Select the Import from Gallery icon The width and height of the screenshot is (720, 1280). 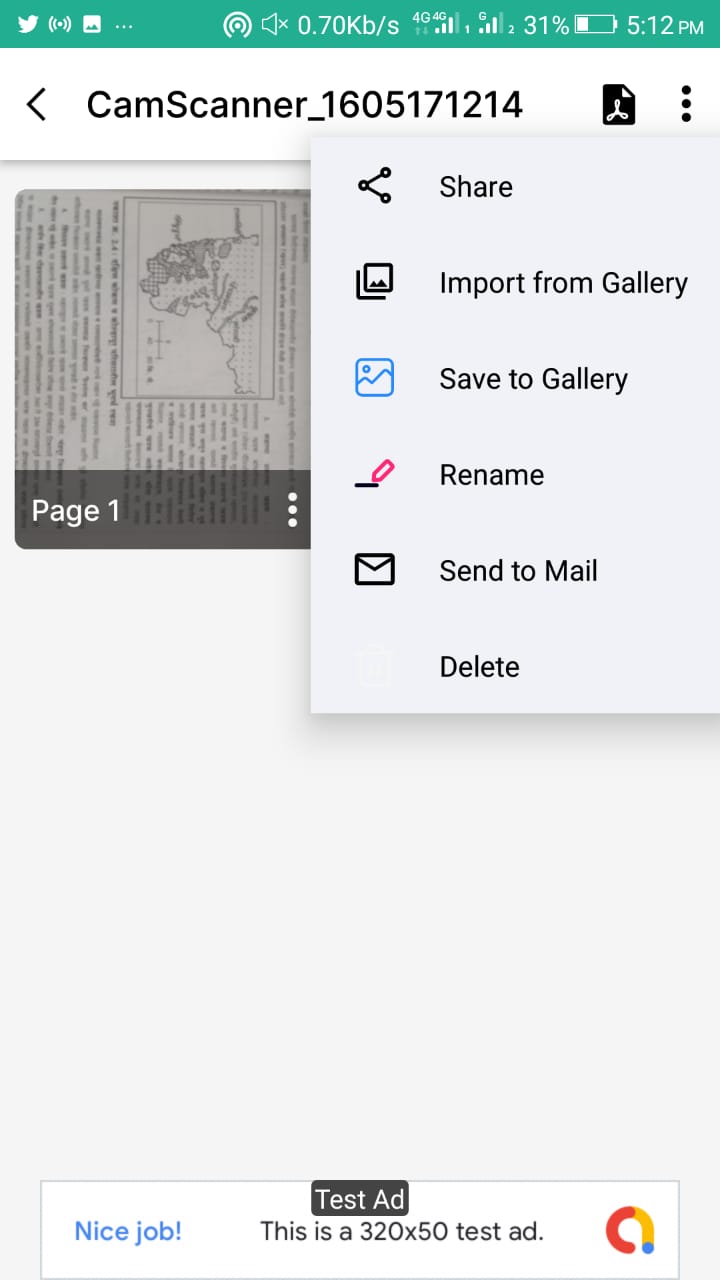pyautogui.click(x=374, y=281)
